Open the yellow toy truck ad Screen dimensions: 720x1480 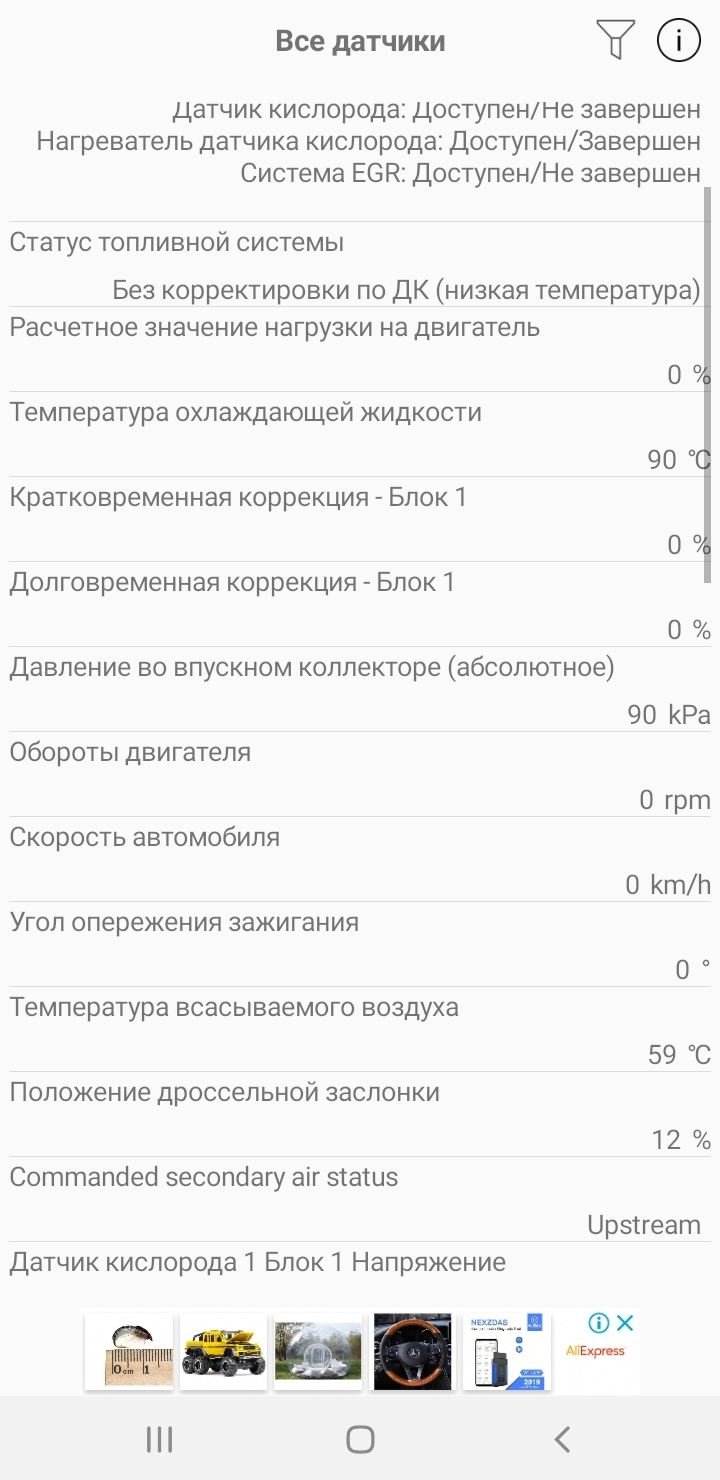tap(222, 1351)
